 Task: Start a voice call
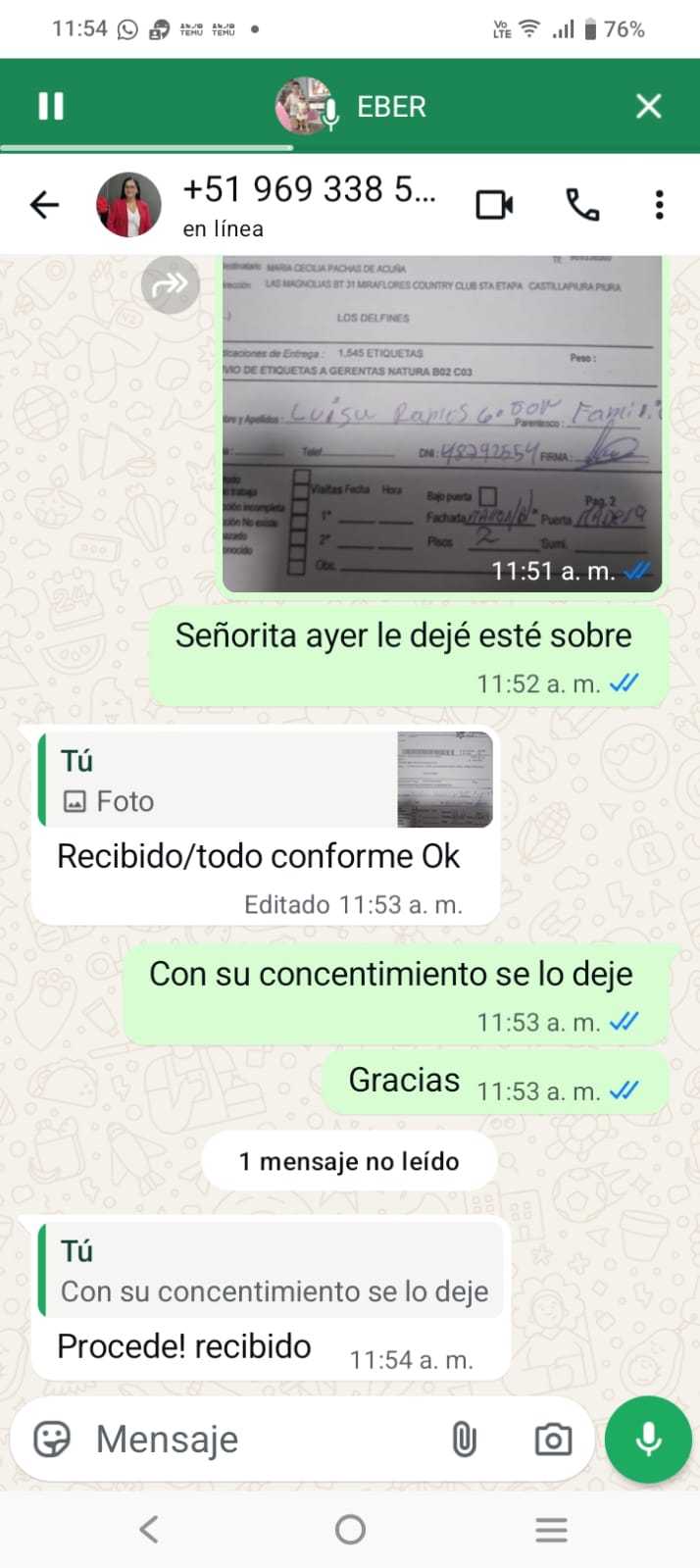point(582,205)
